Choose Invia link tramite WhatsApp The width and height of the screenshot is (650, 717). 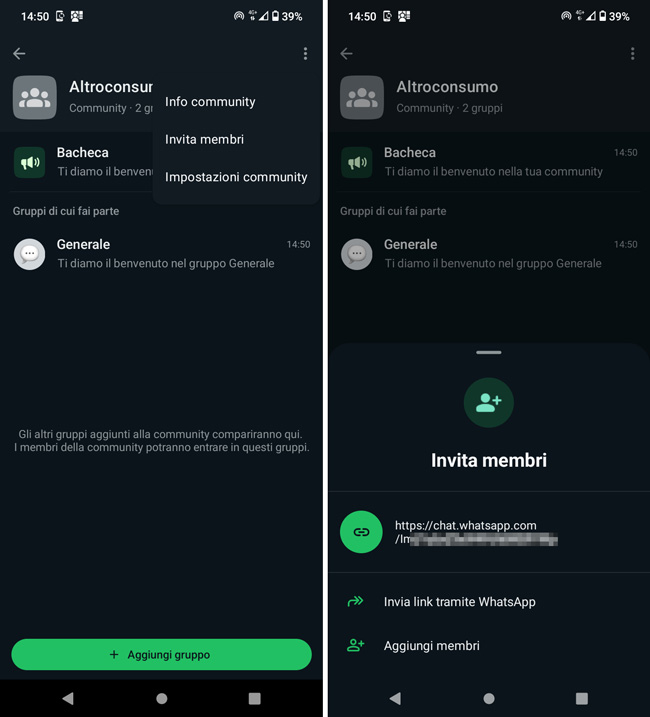point(459,602)
